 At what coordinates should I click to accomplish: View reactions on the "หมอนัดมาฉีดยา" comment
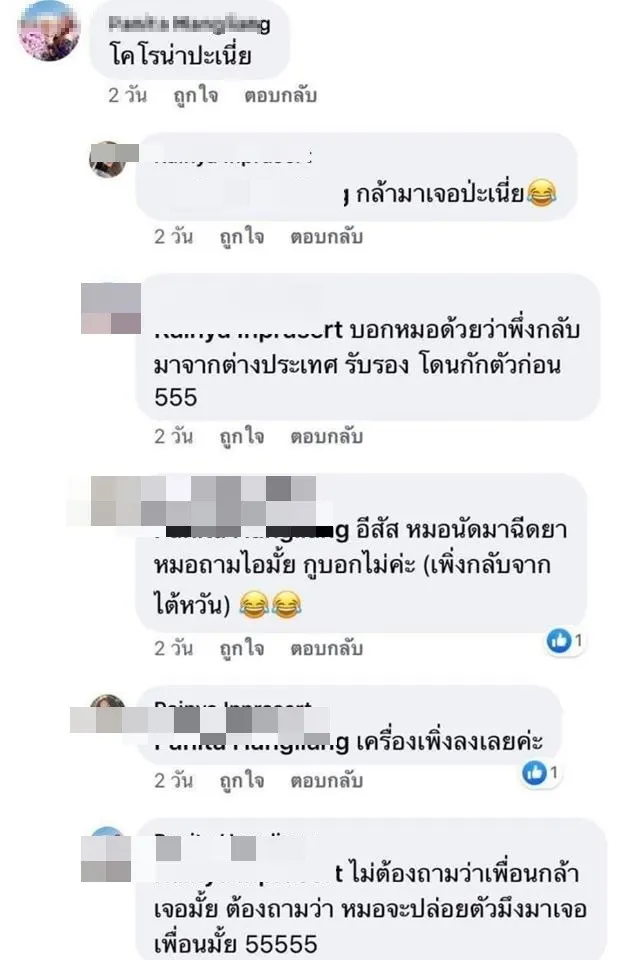pos(564,641)
